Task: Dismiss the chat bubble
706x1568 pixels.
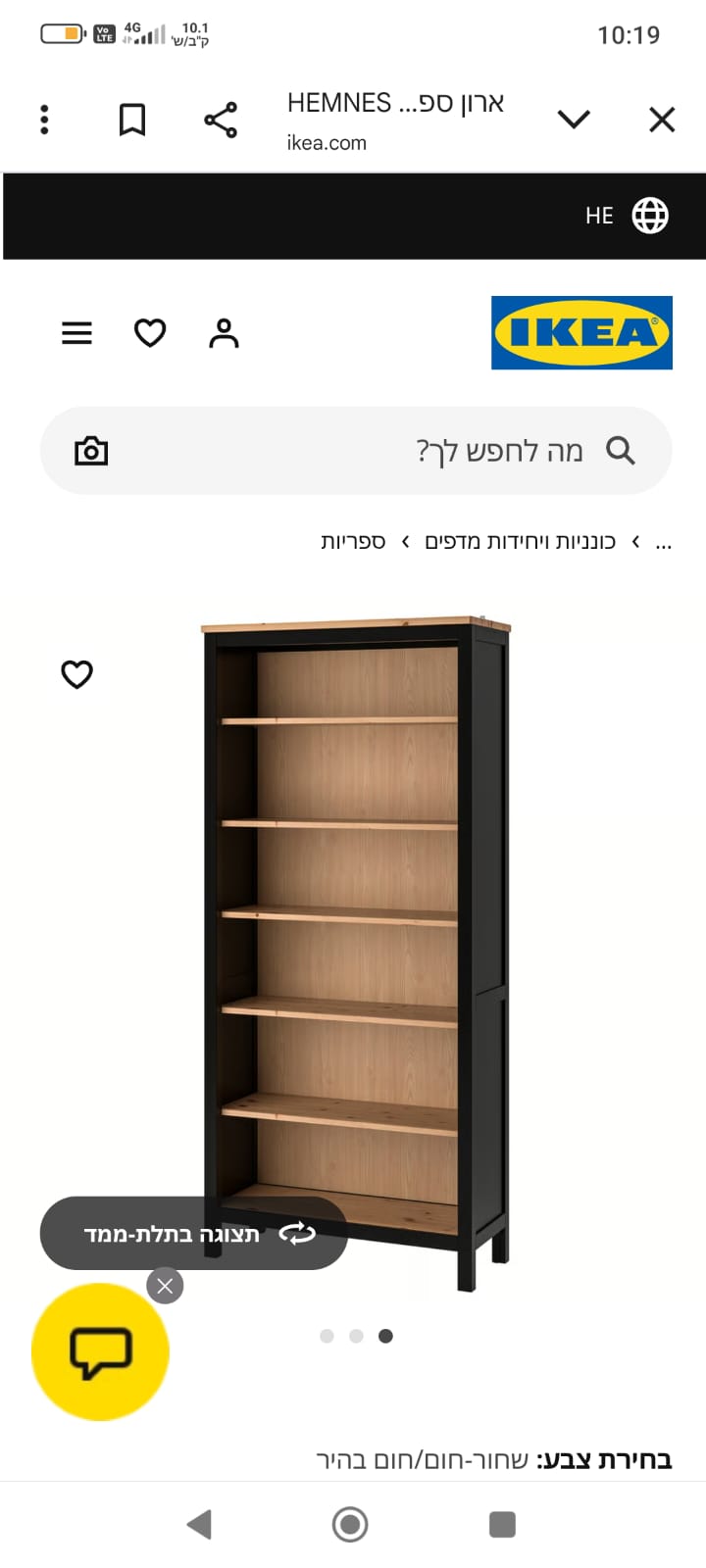Action: click(x=165, y=1286)
